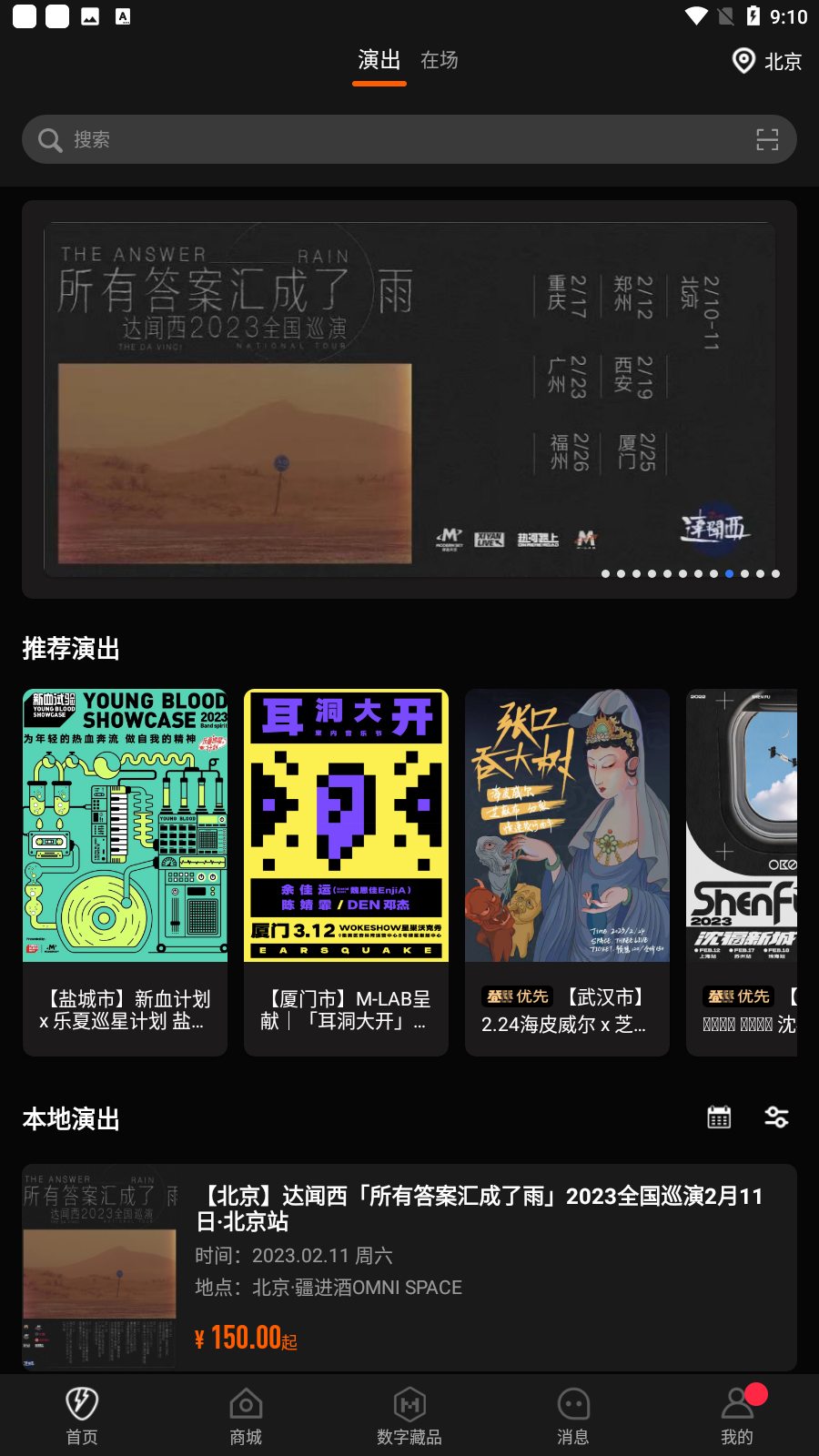Open the 数字藏品 hexagon icon
This screenshot has height=1456, width=819.
coord(409,1404)
